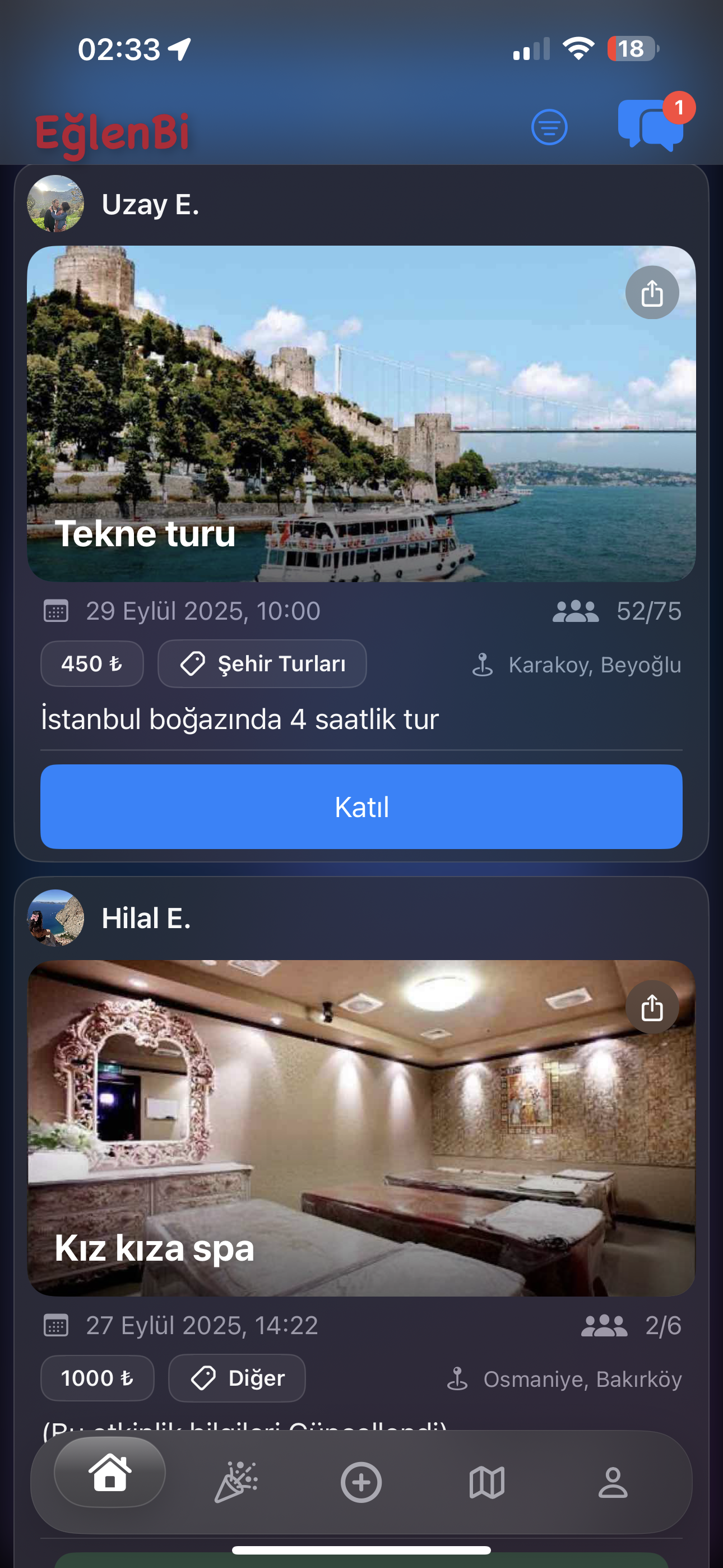Viewport: 723px width, 1568px height.
Task: Select the Home tab
Action: (x=109, y=1482)
